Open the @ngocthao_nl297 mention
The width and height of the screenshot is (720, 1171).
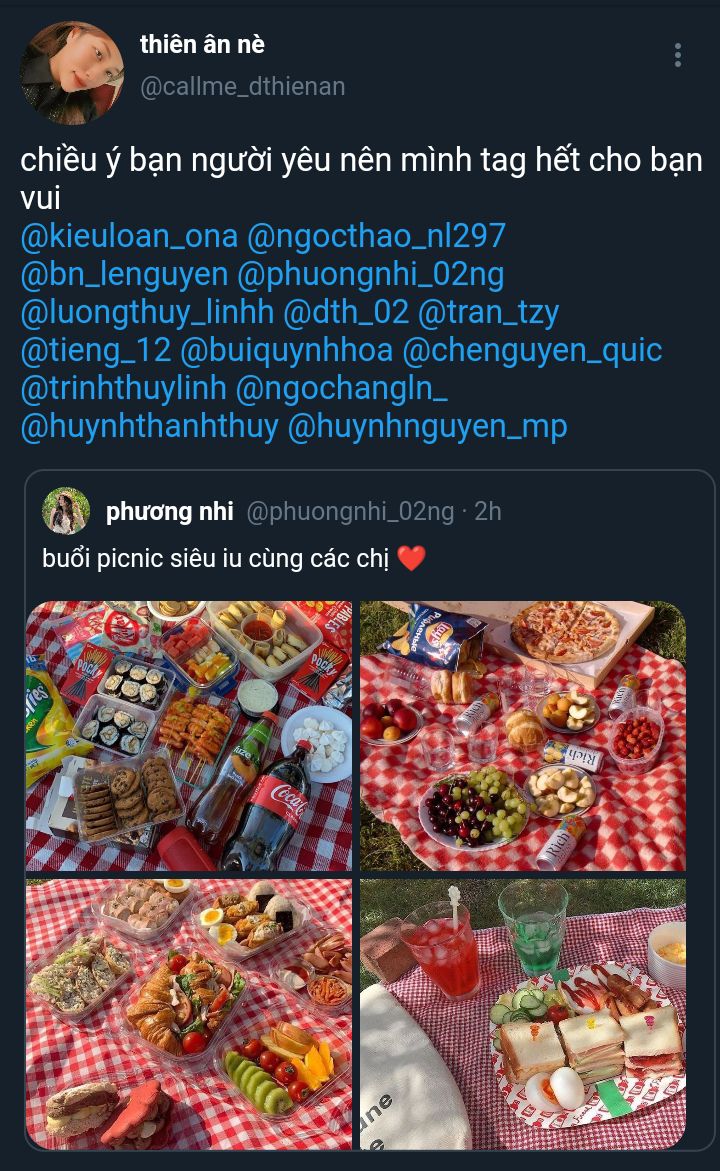376,236
